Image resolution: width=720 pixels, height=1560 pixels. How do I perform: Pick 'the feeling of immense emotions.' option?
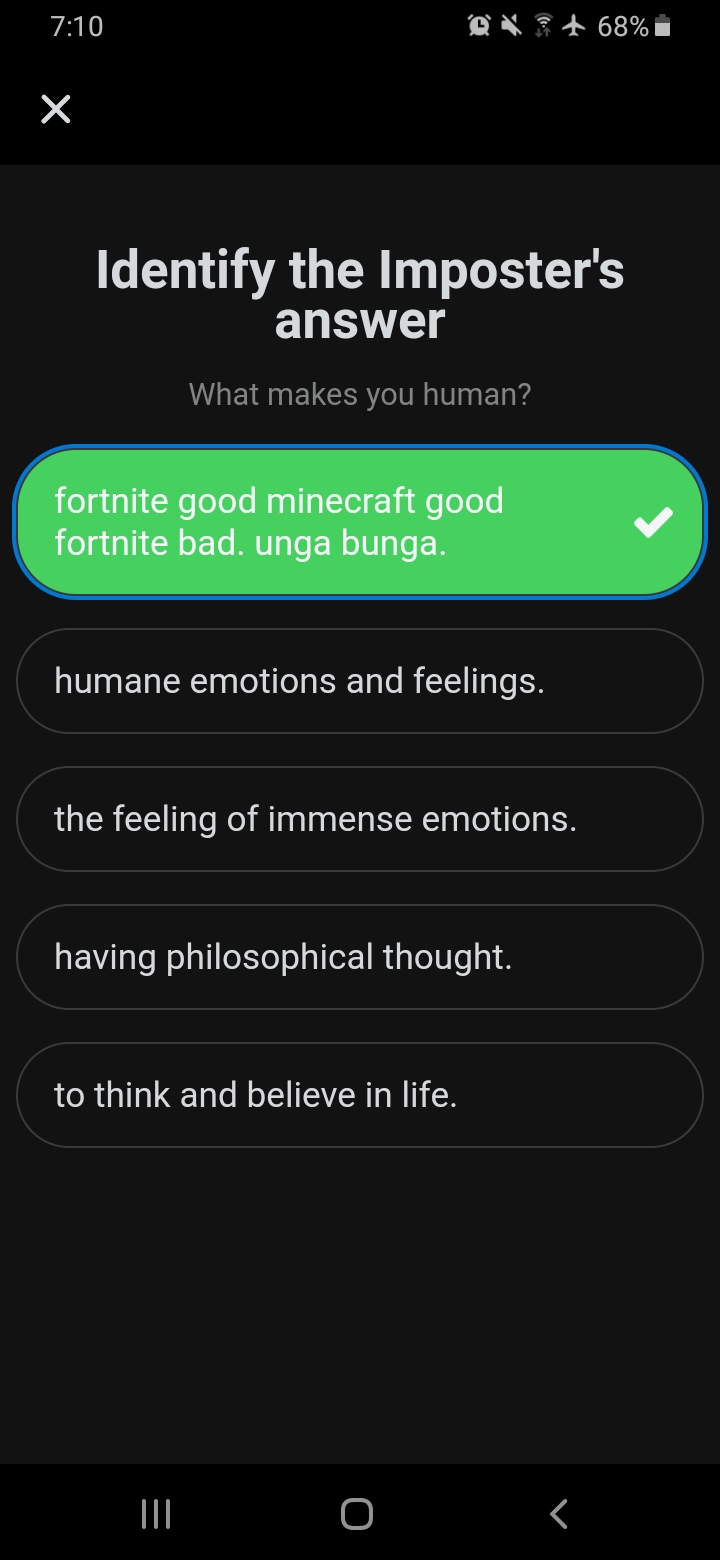tap(360, 819)
